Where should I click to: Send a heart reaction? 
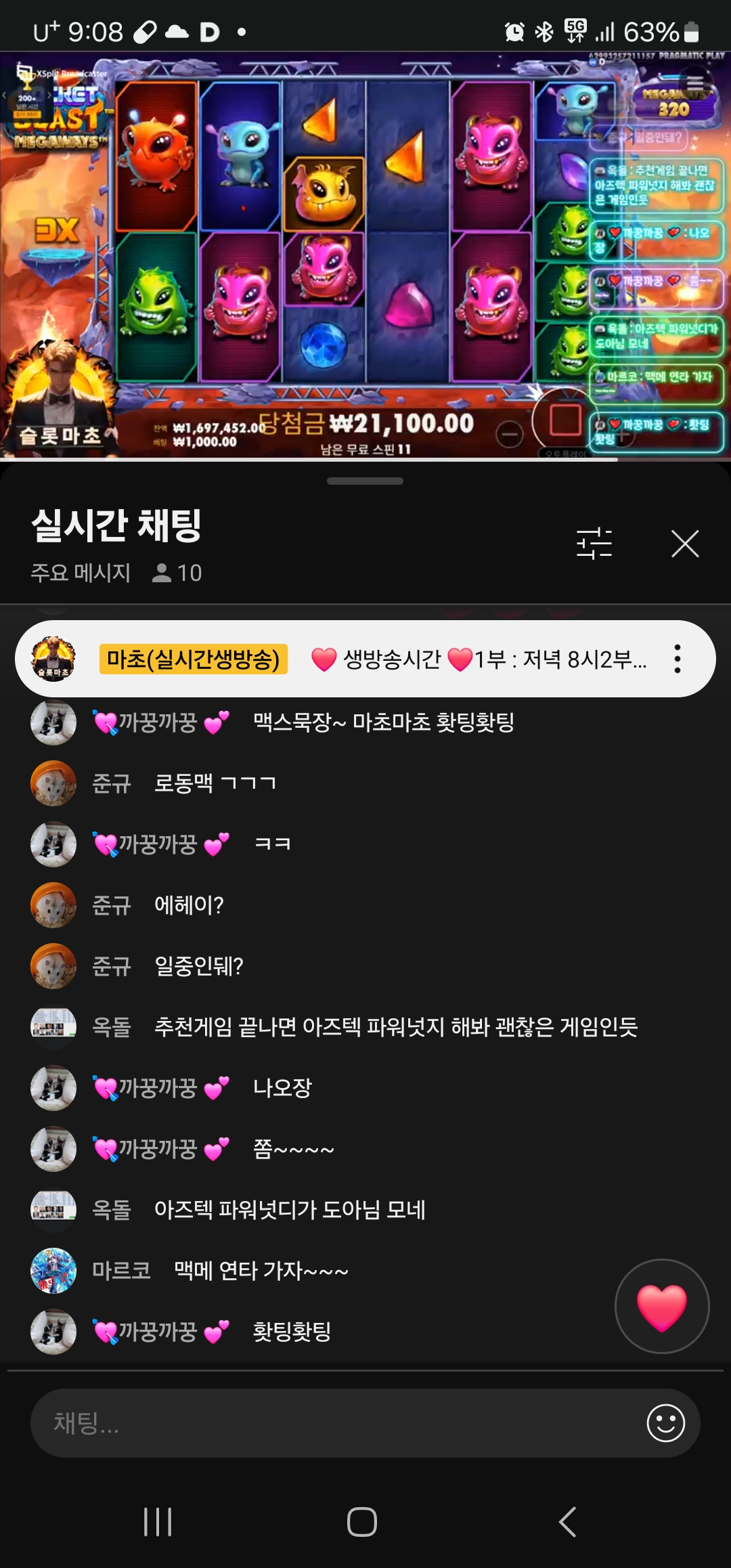[661, 1306]
